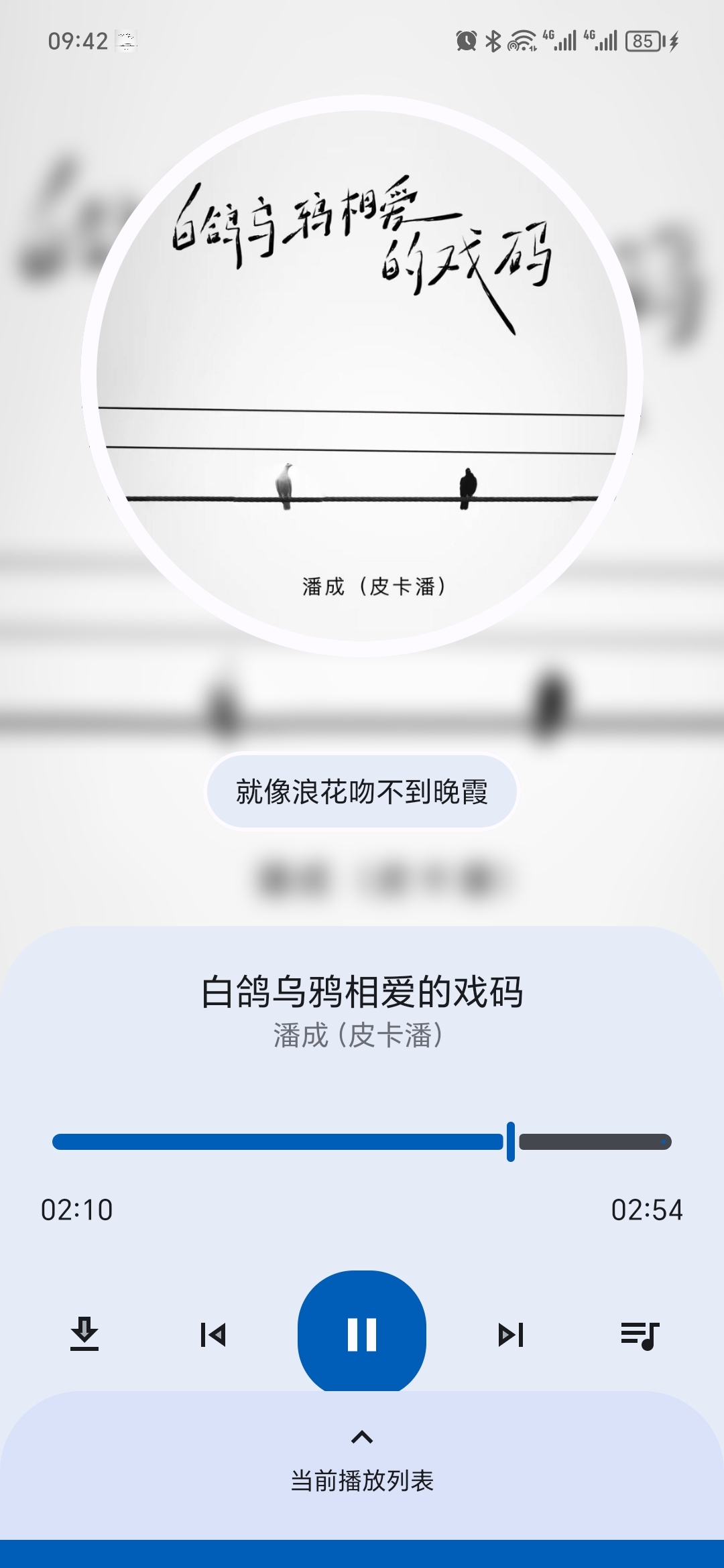Open lyrics via the 就像浪花吻不到晚霞 chip

[362, 791]
